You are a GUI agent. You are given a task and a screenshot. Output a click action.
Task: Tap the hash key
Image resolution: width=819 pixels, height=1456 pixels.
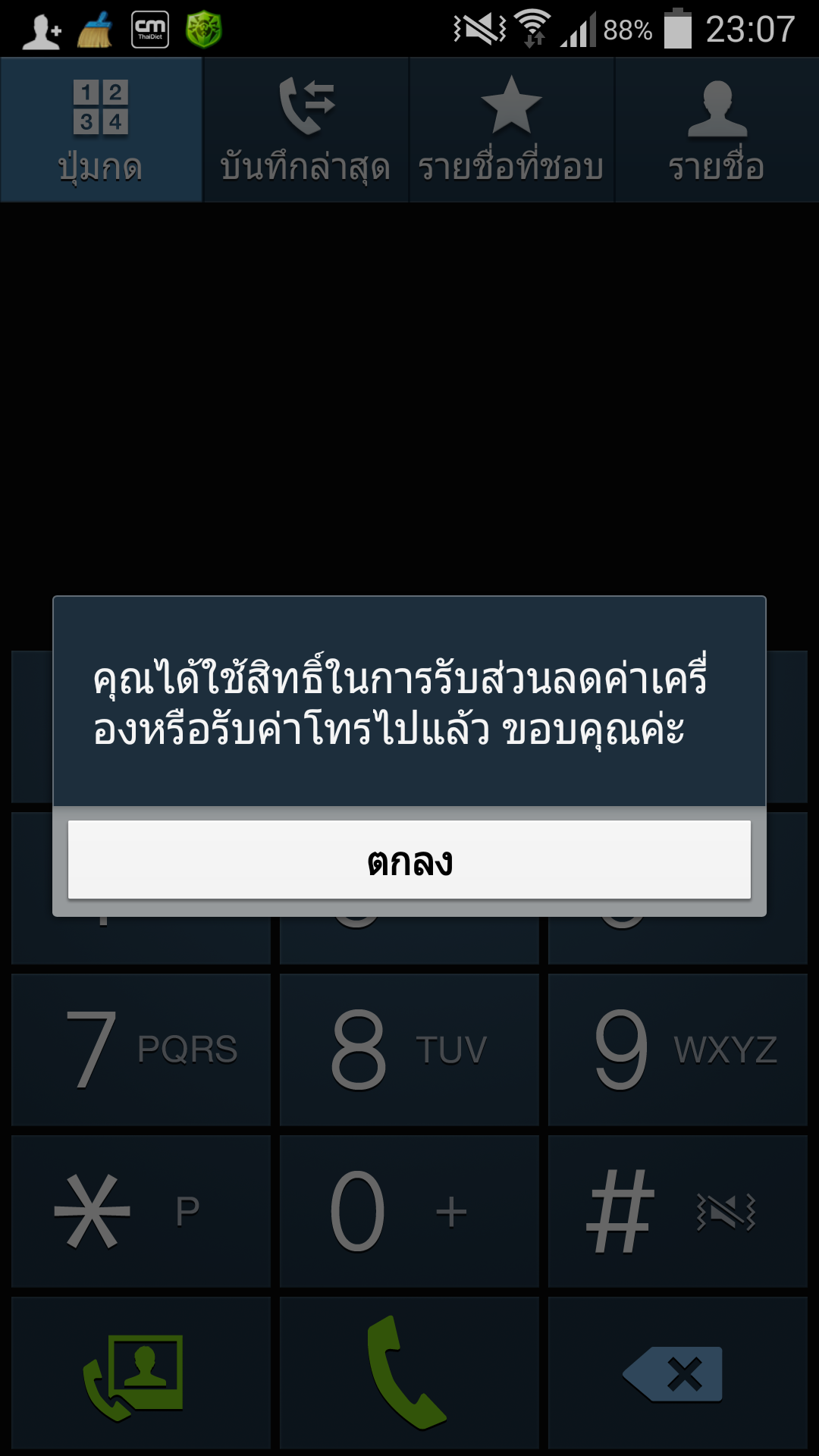point(678,1211)
